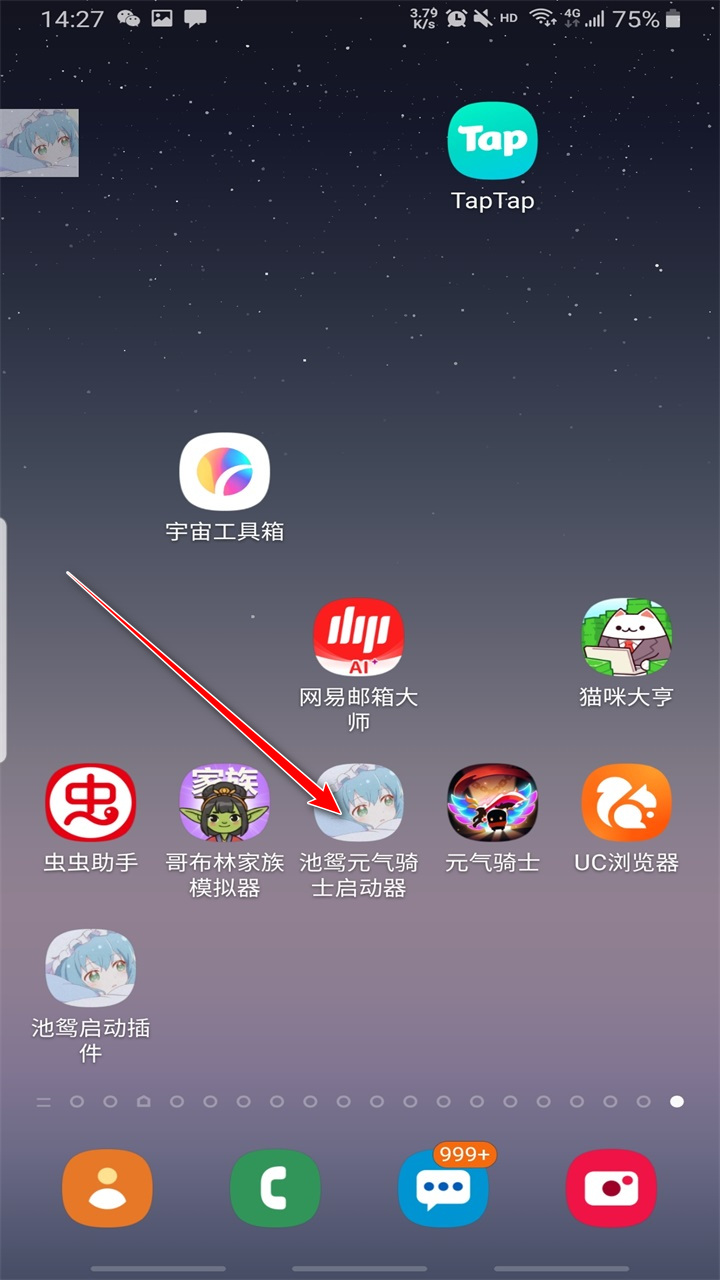Jump to the home page indicator
The width and height of the screenshot is (720, 1280).
pyautogui.click(x=143, y=1102)
